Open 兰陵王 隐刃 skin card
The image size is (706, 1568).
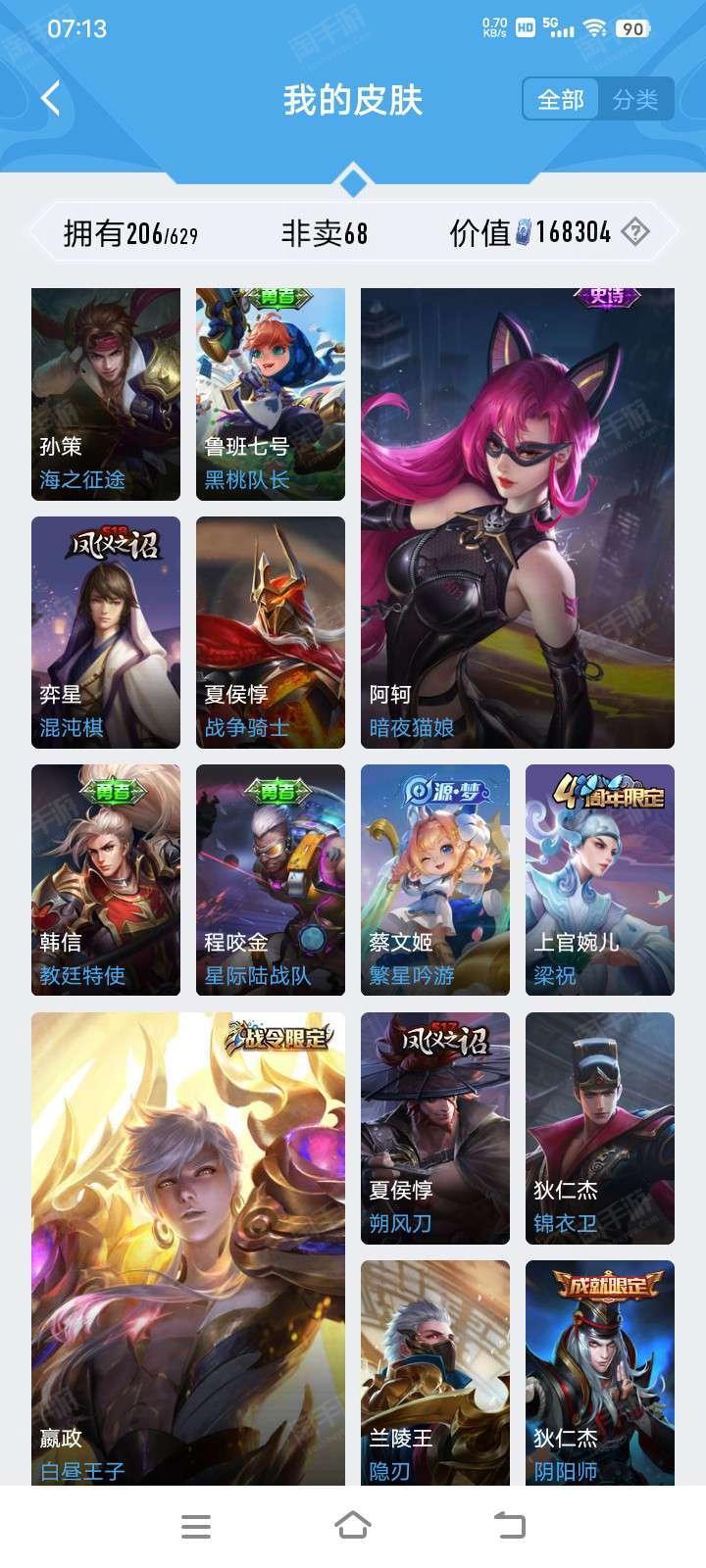coord(435,1372)
